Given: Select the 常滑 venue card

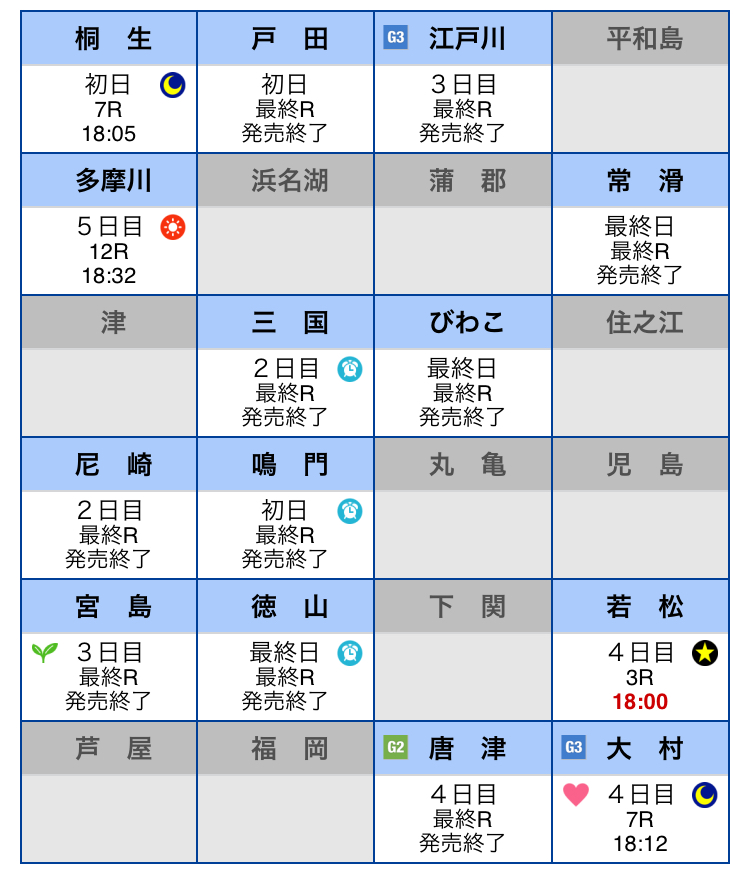Looking at the screenshot, I should (641, 225).
